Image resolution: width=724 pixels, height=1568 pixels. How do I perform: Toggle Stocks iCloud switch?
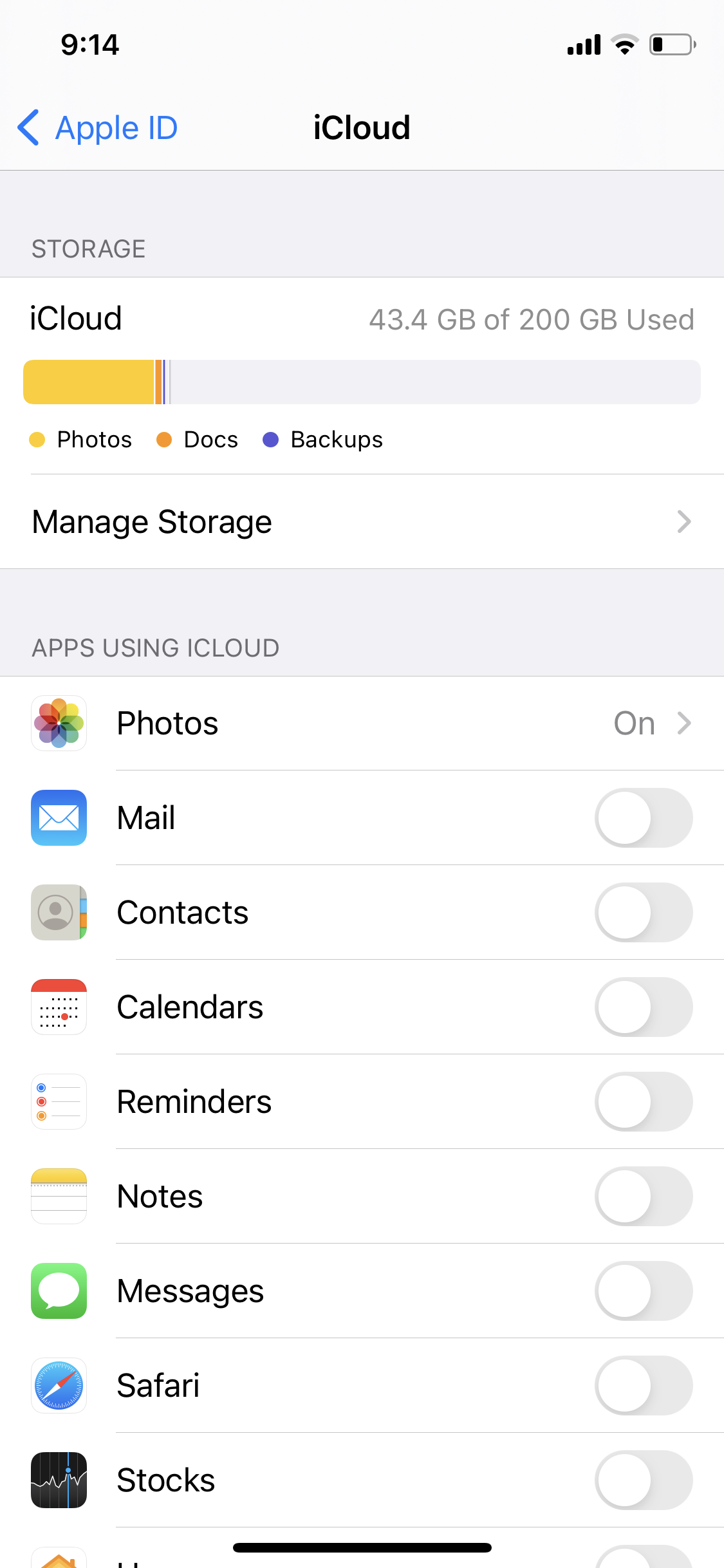643,1480
